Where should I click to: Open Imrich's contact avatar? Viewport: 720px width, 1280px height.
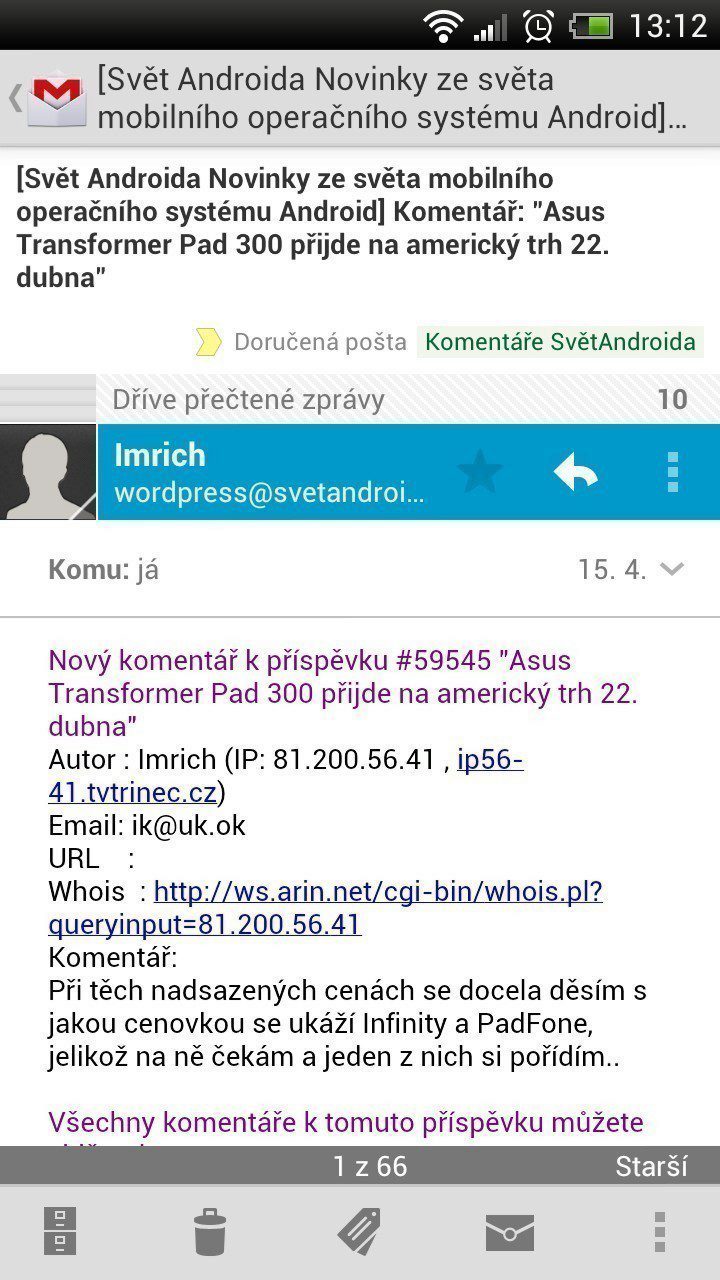pos(48,472)
